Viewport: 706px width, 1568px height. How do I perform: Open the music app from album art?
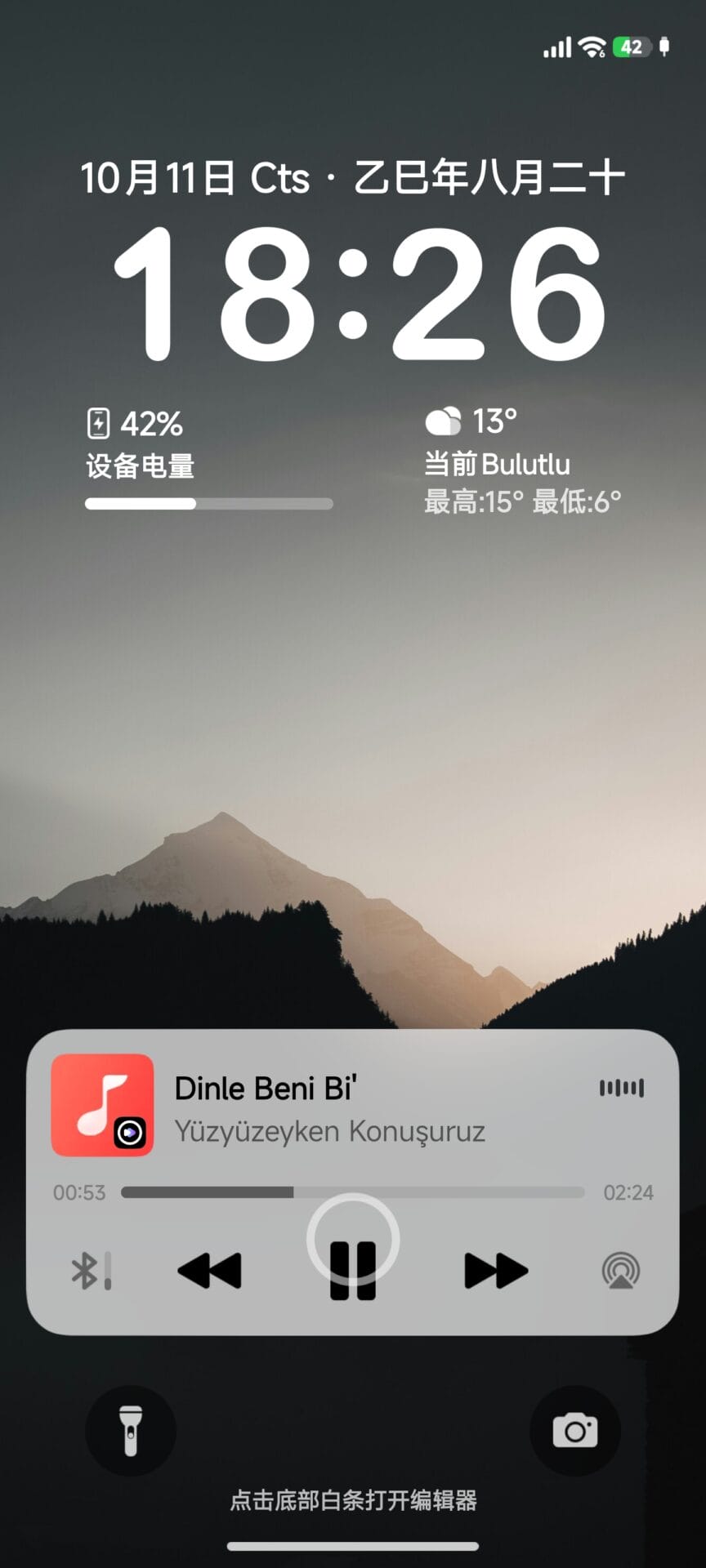click(103, 1105)
